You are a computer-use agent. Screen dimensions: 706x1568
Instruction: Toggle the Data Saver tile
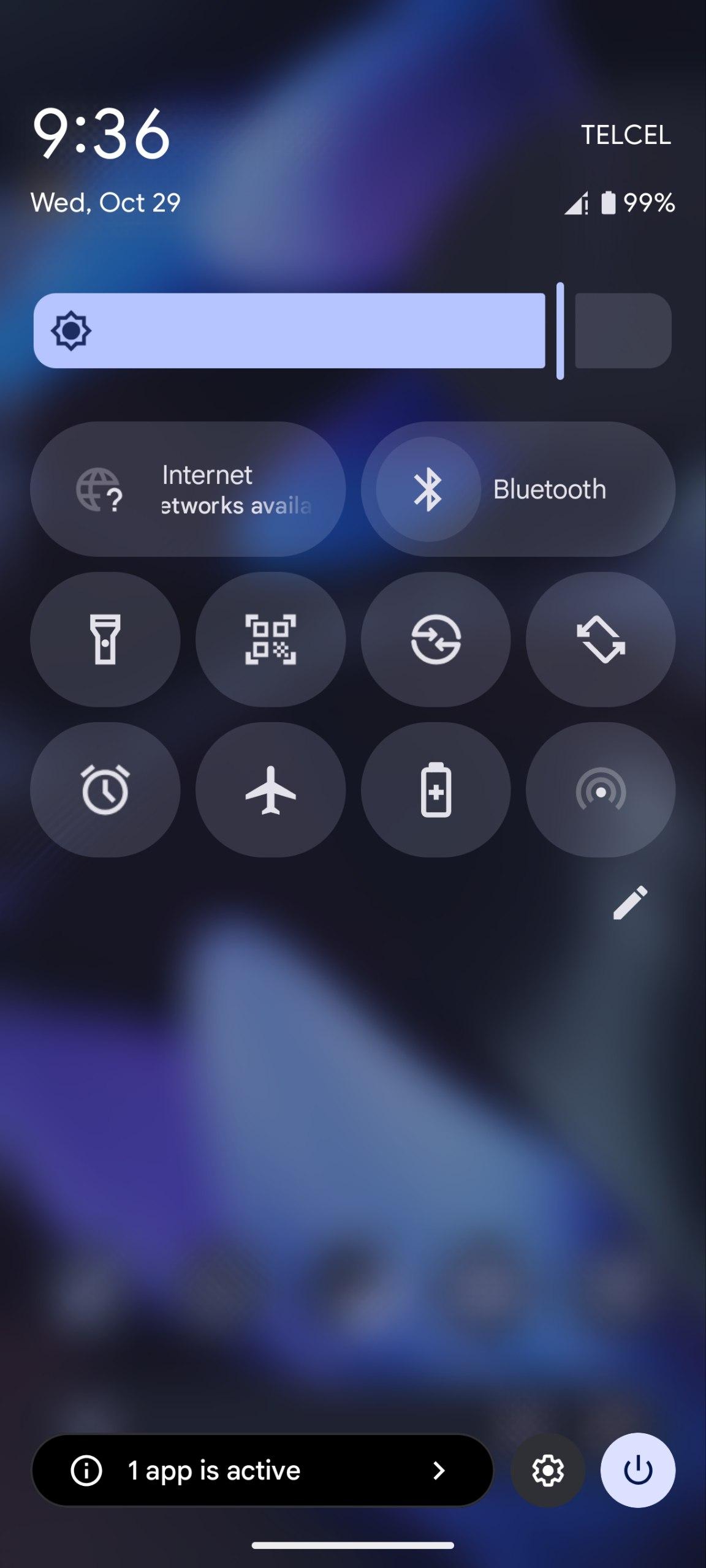(436, 639)
